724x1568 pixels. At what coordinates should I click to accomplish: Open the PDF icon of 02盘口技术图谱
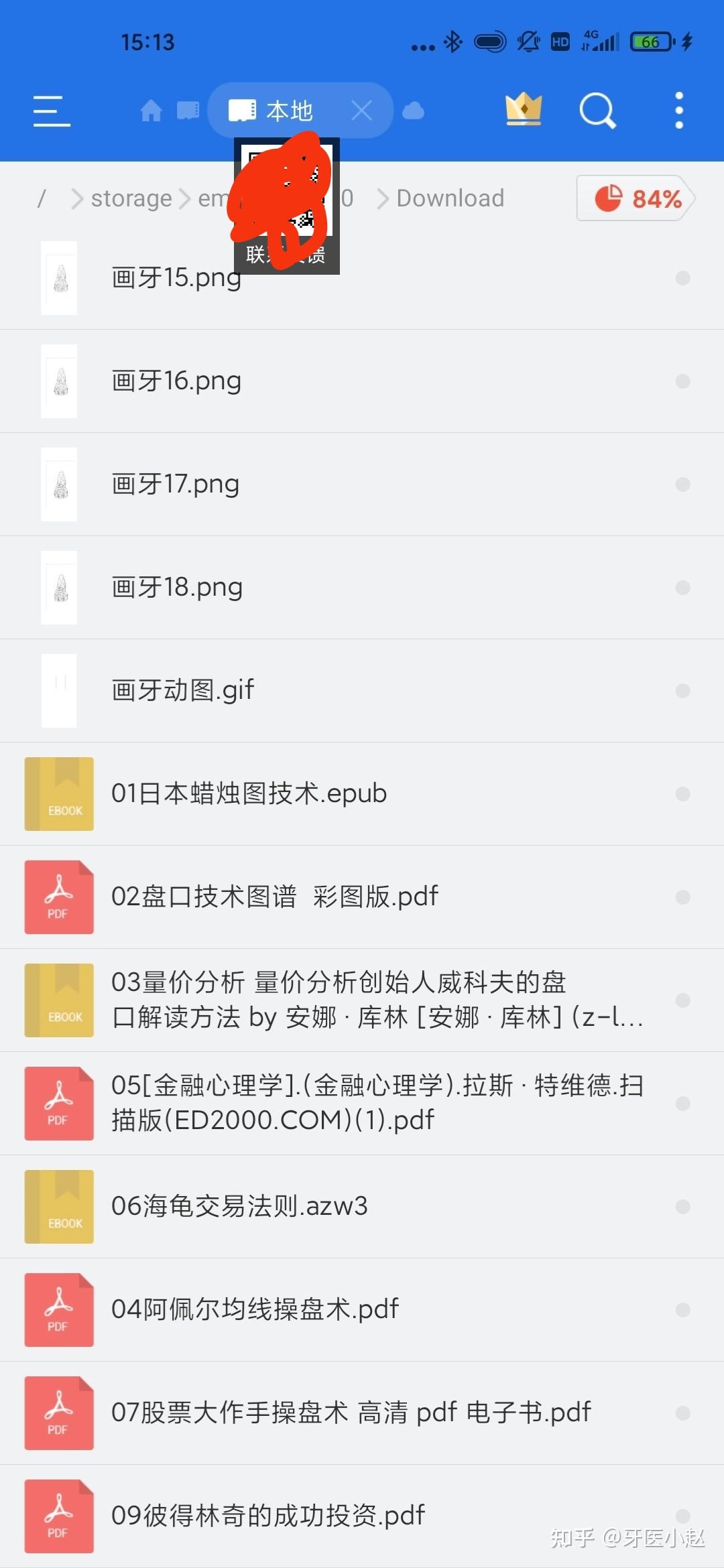point(58,897)
